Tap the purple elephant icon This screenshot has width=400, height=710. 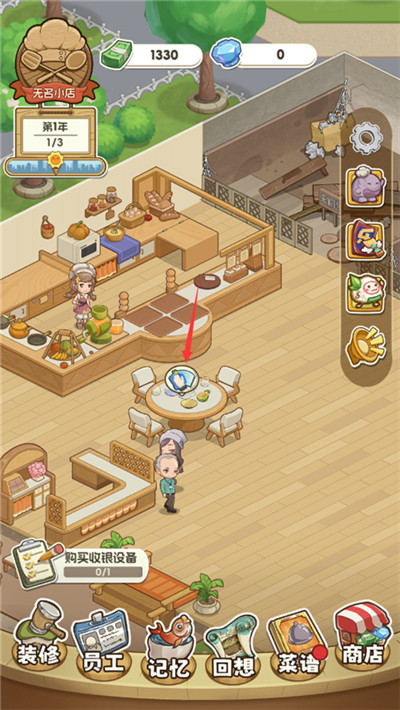pyautogui.click(x=366, y=186)
